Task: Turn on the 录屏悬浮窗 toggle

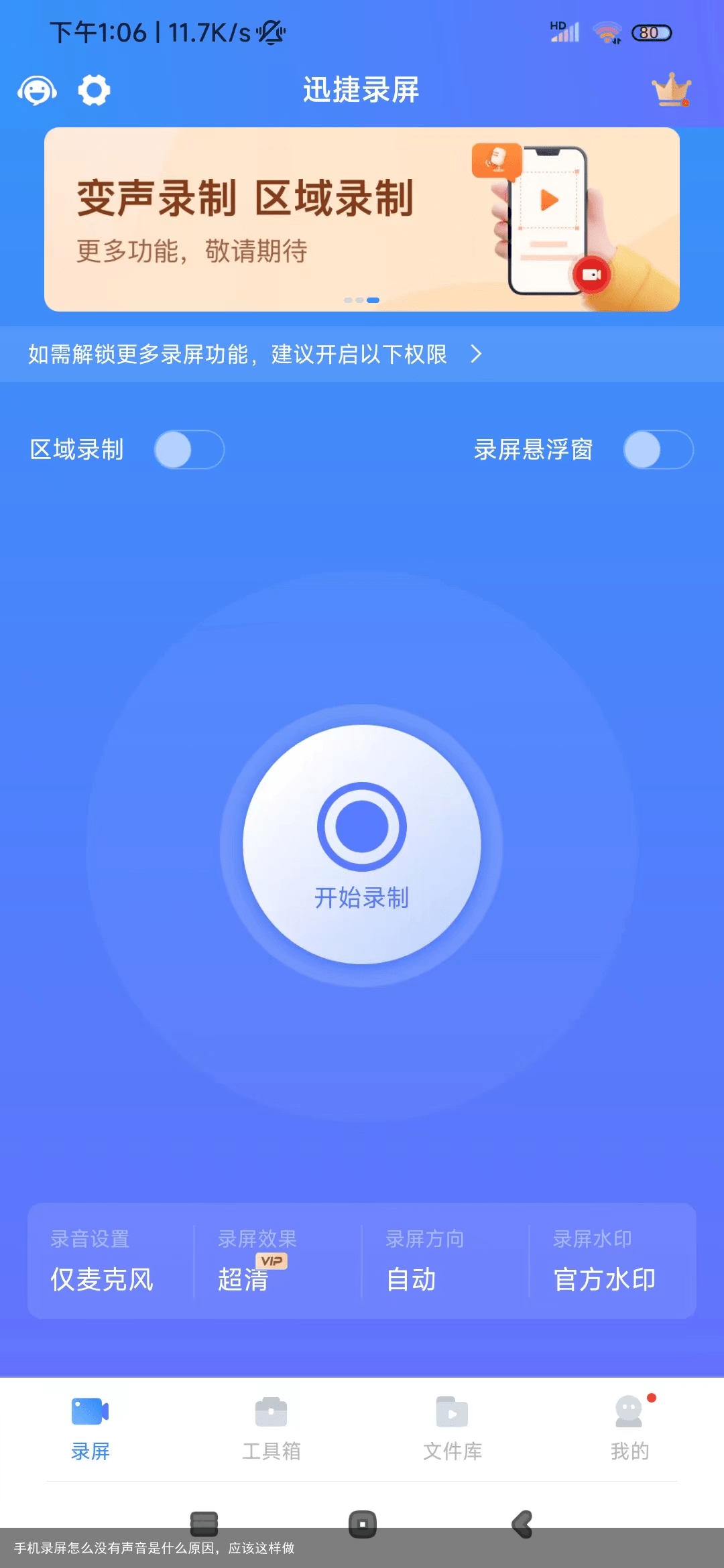Action: coord(659,450)
